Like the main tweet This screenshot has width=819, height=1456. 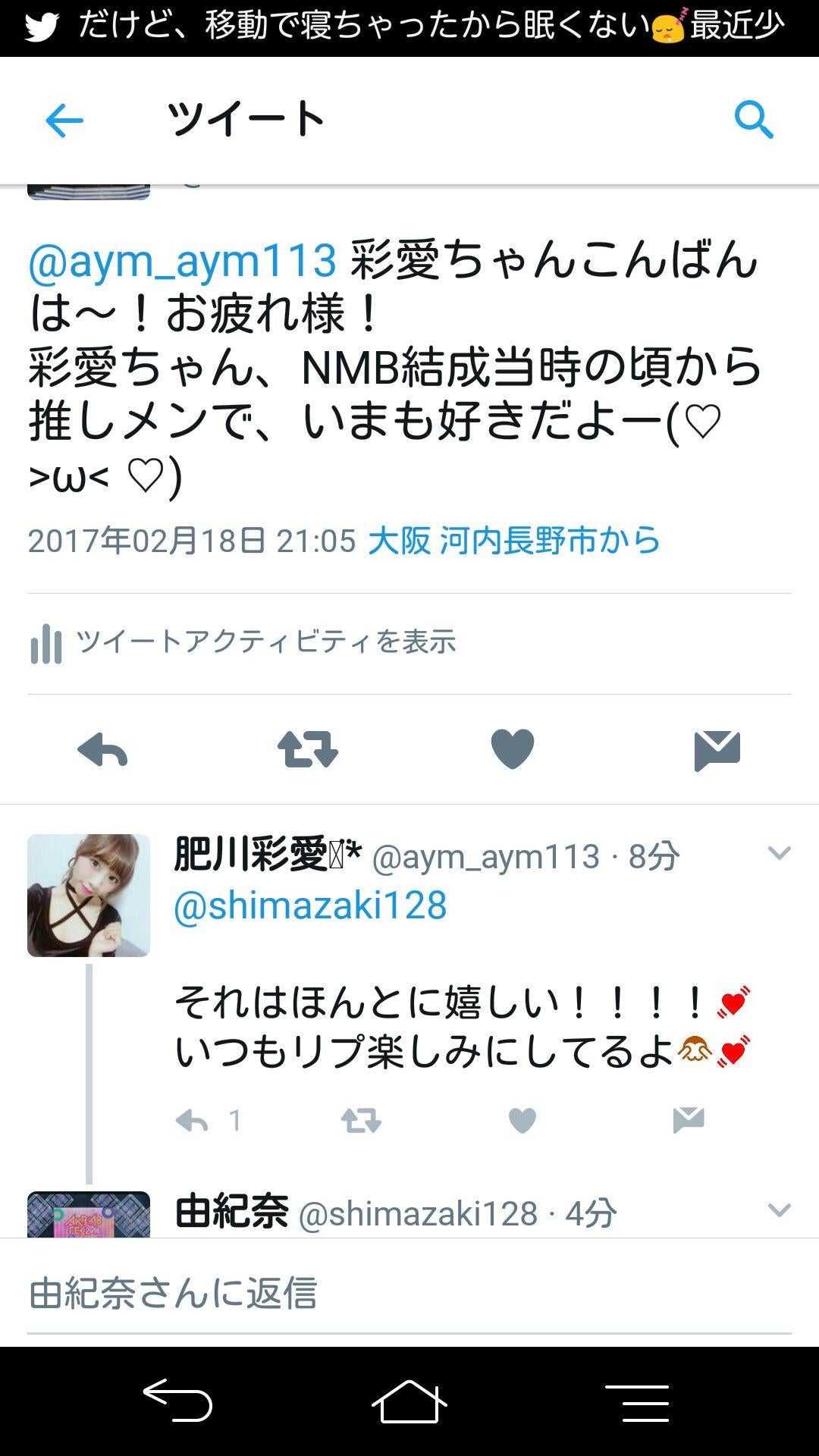pos(513,748)
